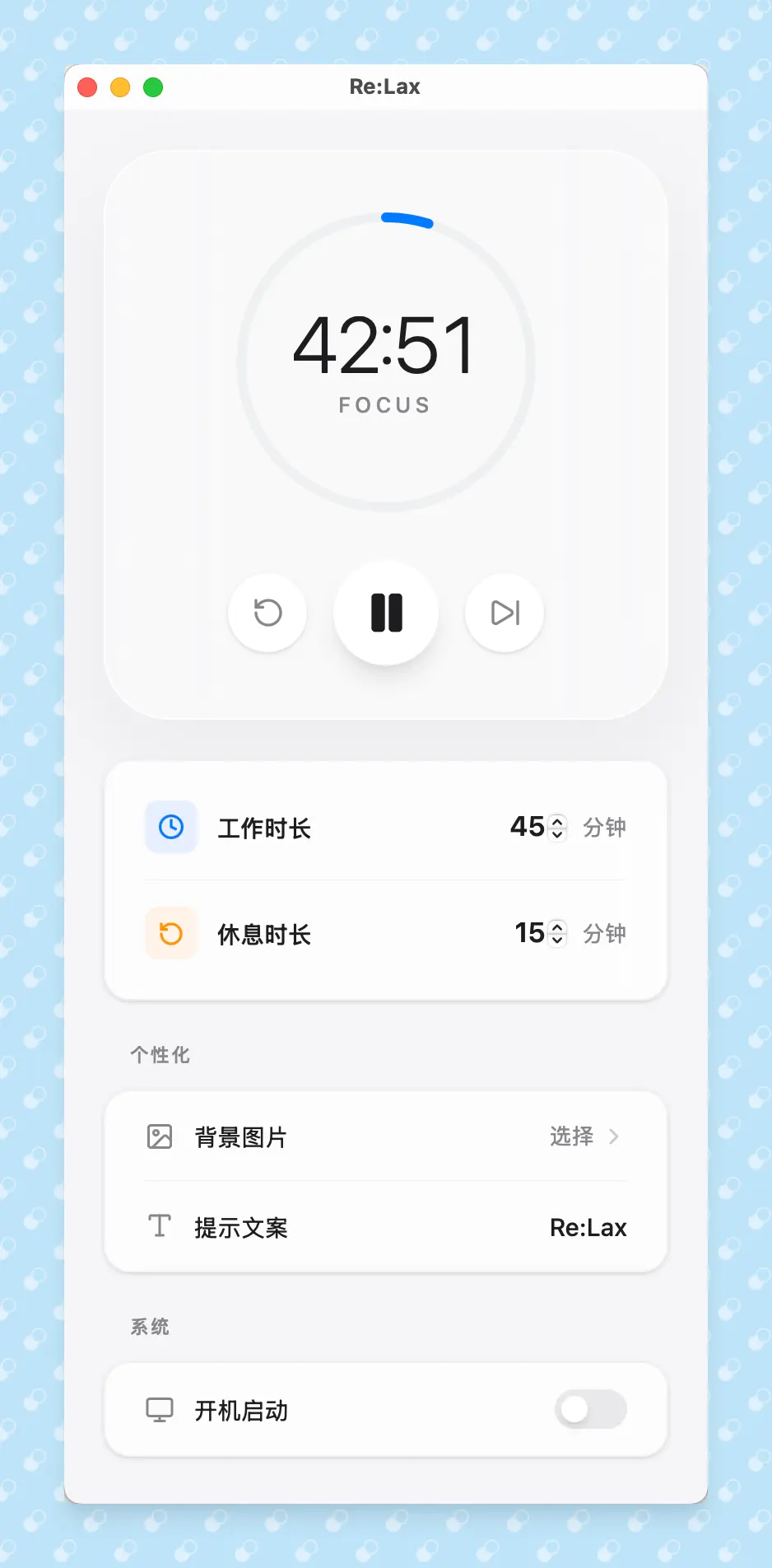Minimize the window with yellow button
The height and width of the screenshot is (1568, 772).
[120, 87]
